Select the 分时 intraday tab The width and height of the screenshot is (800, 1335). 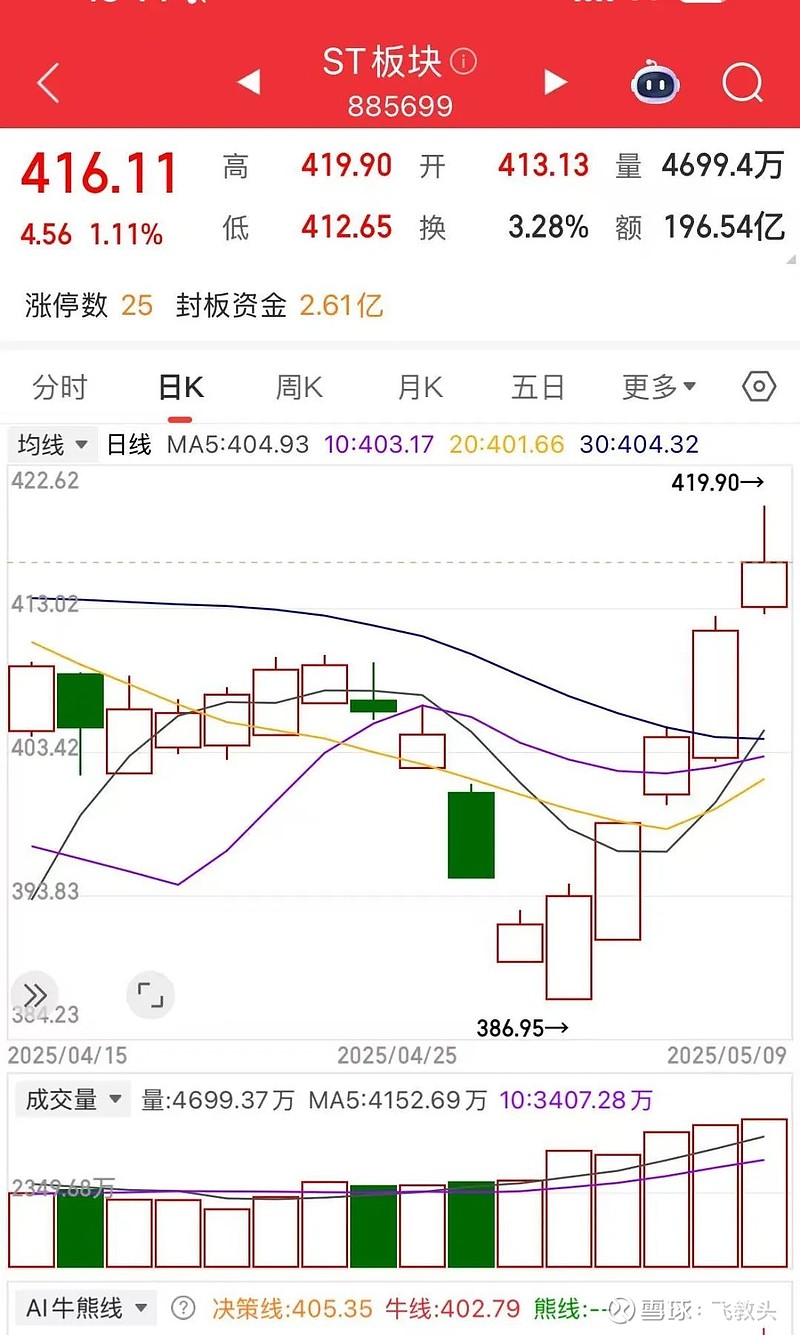click(61, 386)
